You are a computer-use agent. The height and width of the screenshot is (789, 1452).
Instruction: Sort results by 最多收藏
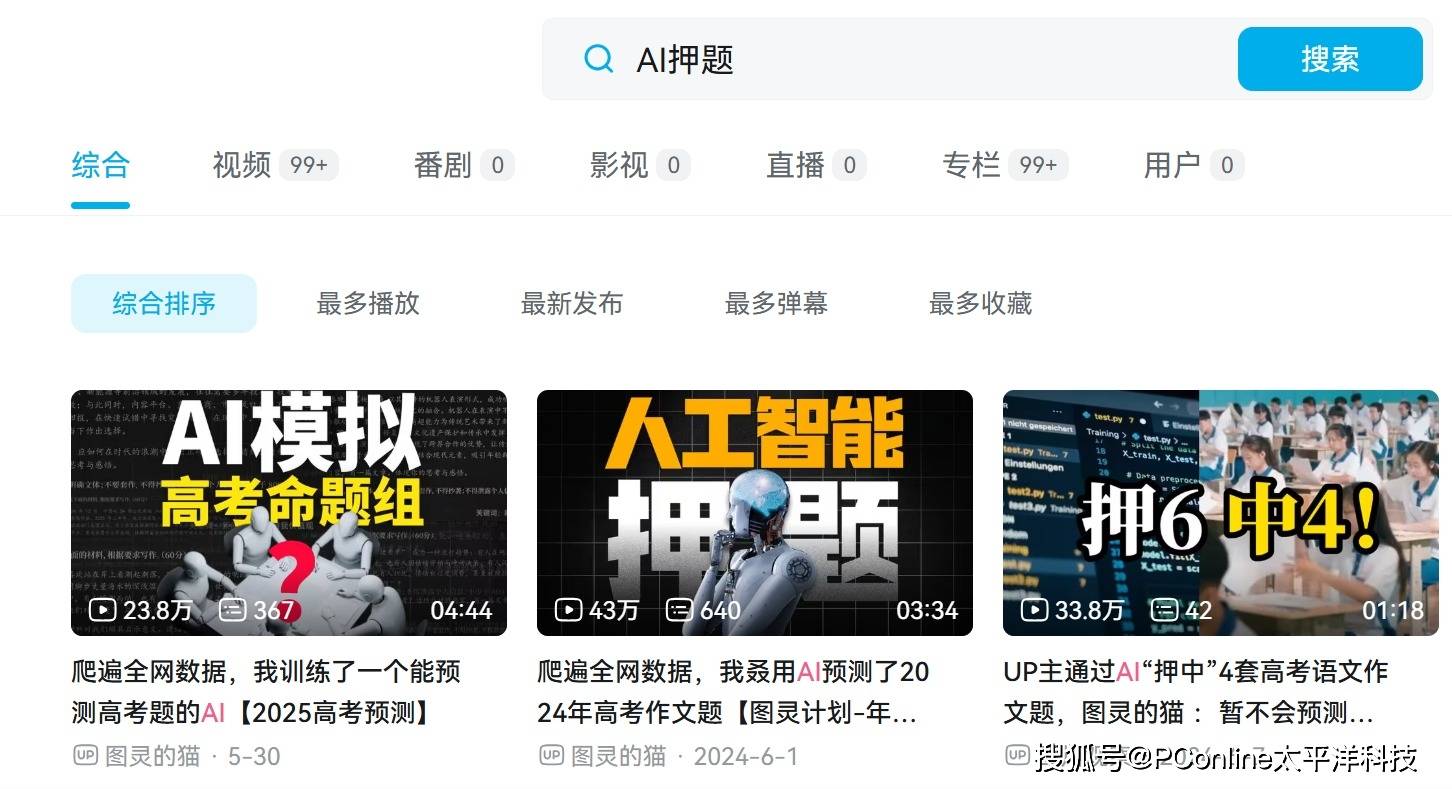(x=980, y=304)
